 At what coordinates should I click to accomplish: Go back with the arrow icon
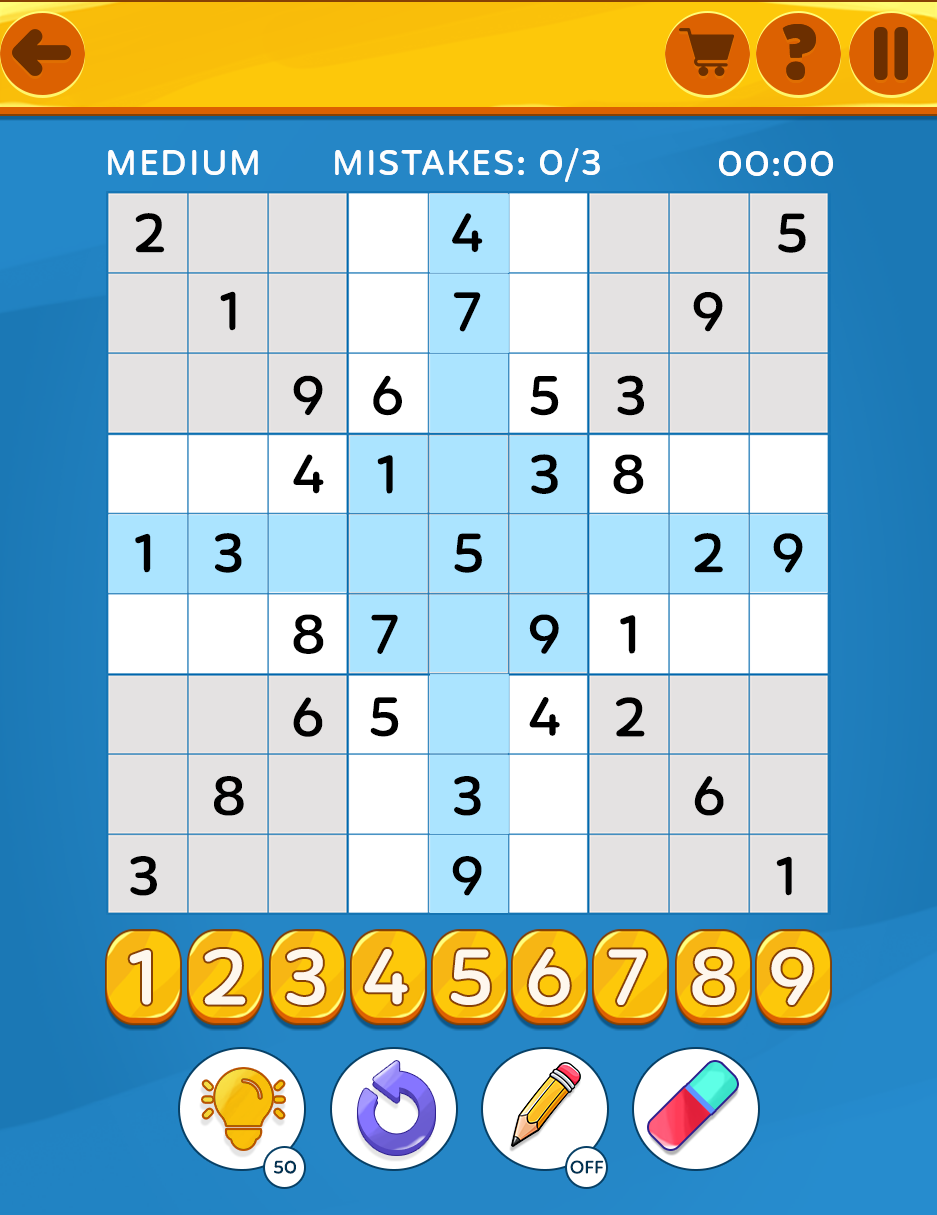coord(42,55)
